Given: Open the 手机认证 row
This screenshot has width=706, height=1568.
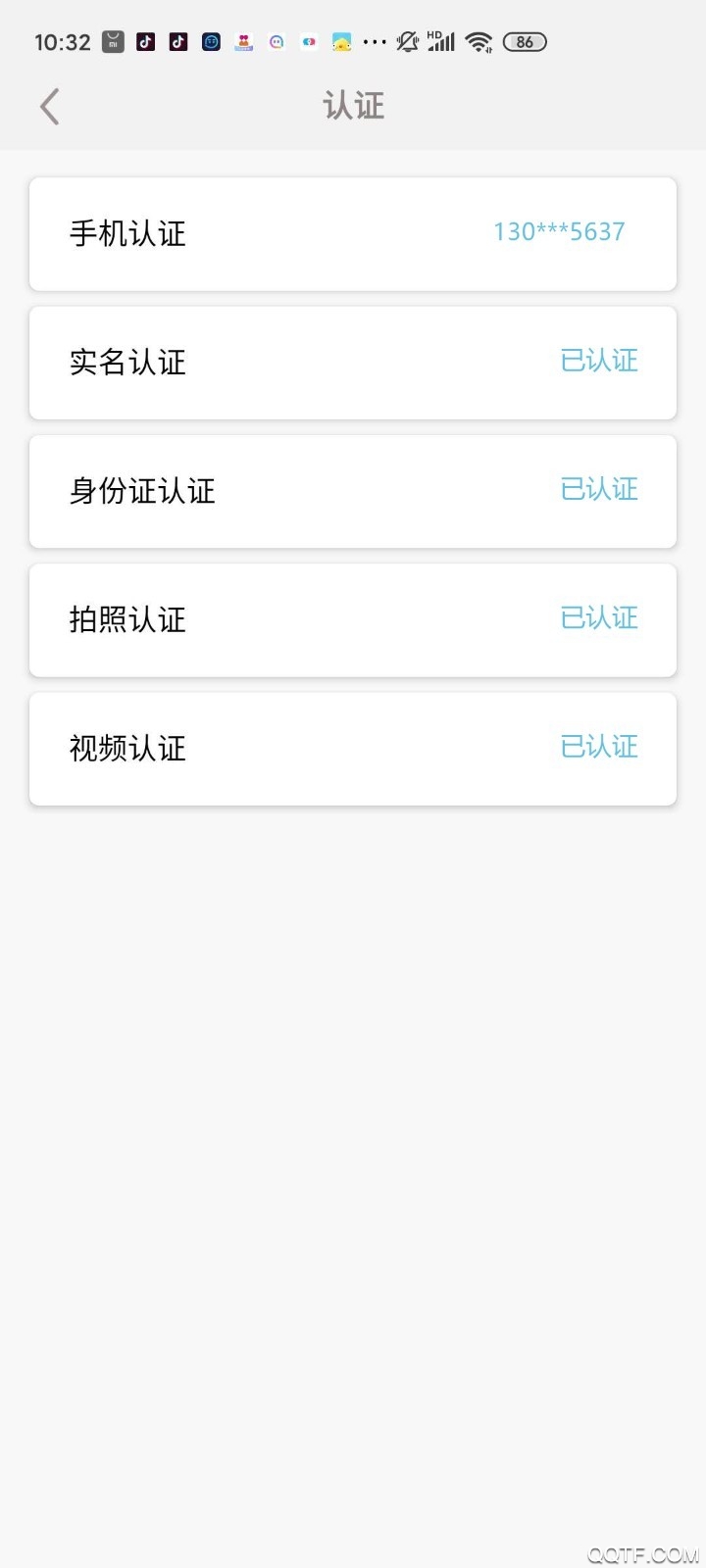Looking at the screenshot, I should (353, 233).
